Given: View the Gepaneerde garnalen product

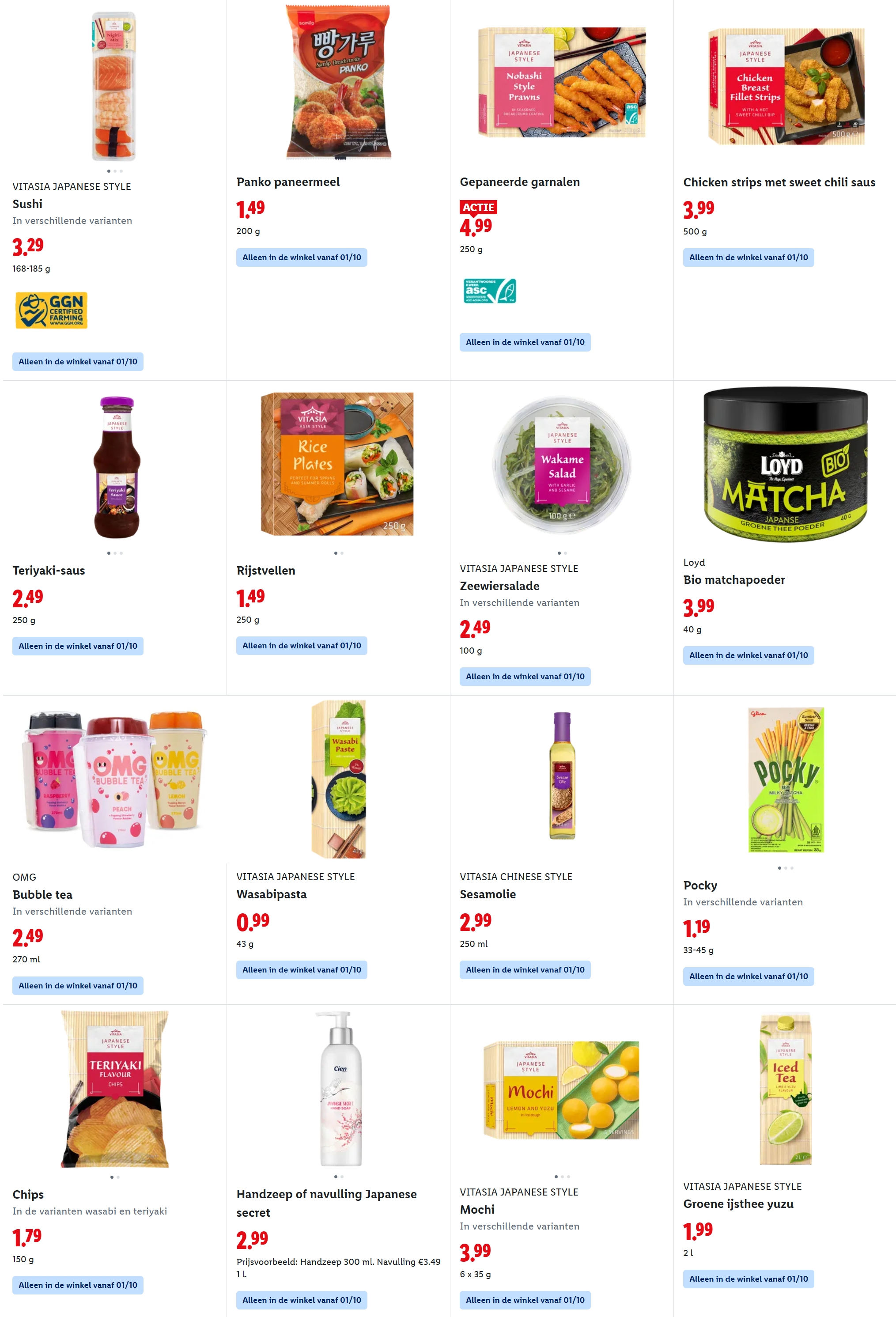Looking at the screenshot, I should [x=519, y=182].
